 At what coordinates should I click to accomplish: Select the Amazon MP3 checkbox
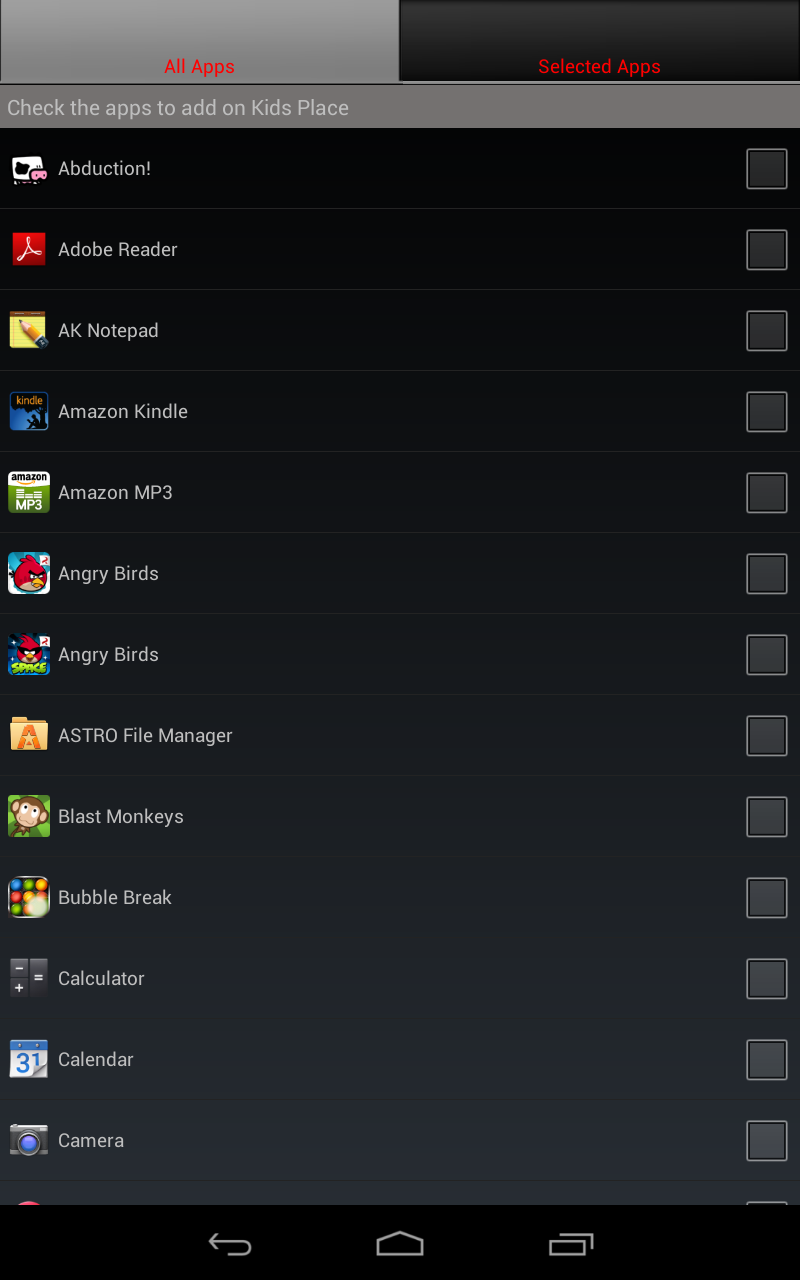[x=766, y=493]
